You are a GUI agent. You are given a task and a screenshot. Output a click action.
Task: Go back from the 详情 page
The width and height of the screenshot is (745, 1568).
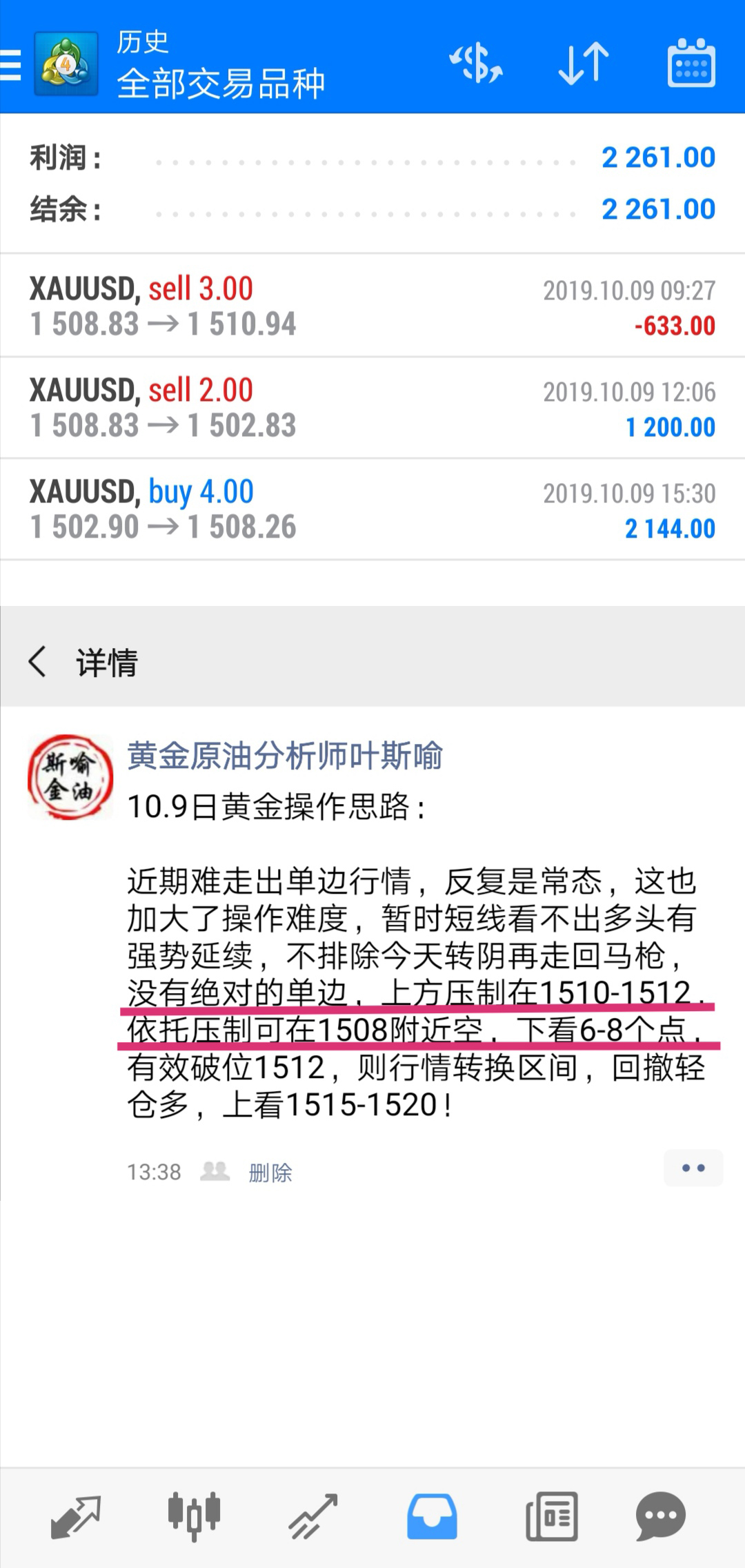(x=39, y=662)
